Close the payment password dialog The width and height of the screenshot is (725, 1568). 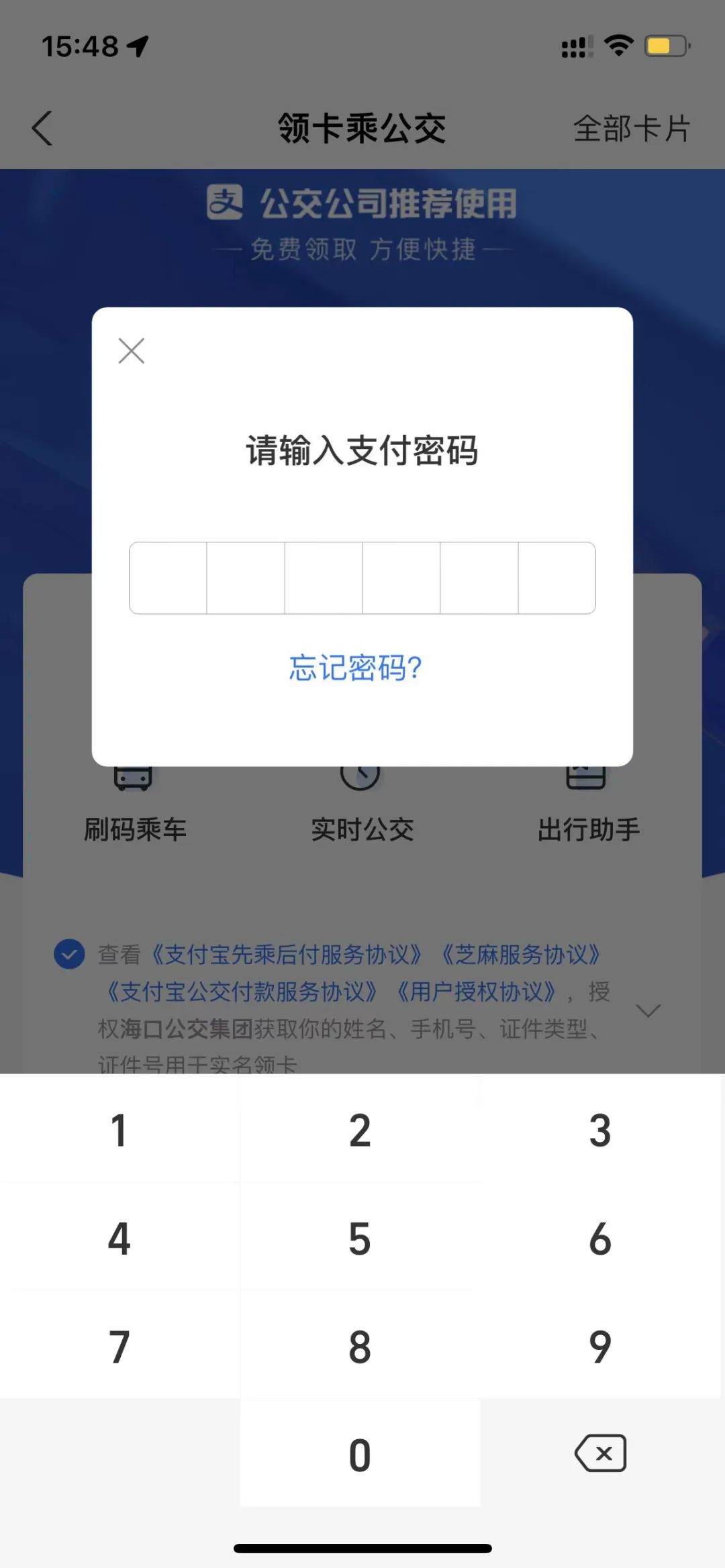pos(131,351)
